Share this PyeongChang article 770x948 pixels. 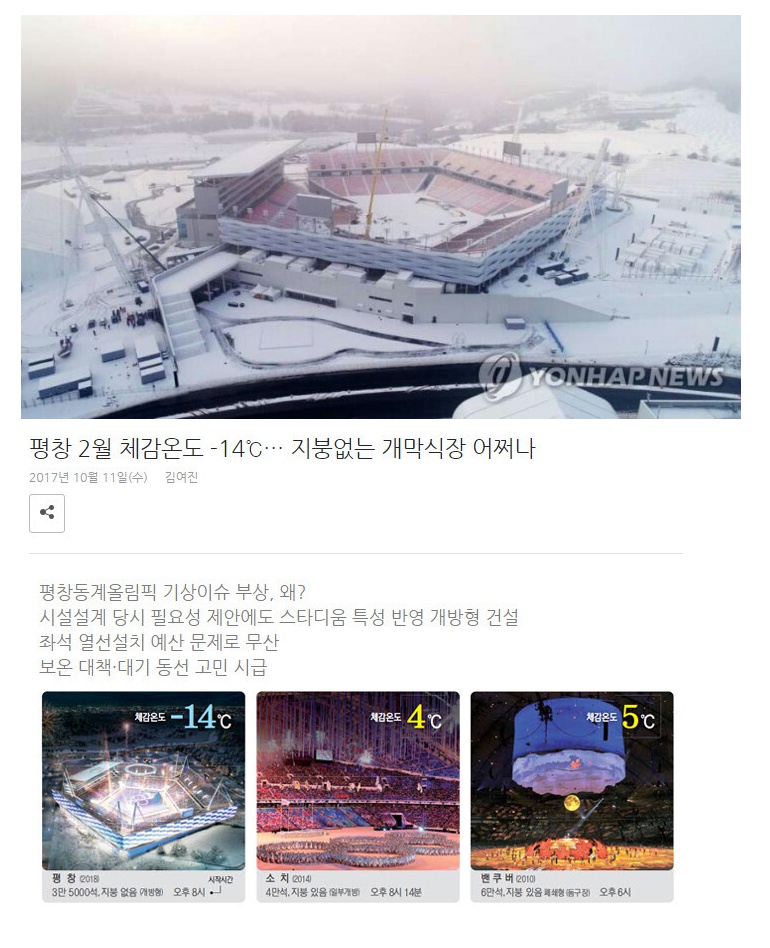click(47, 513)
